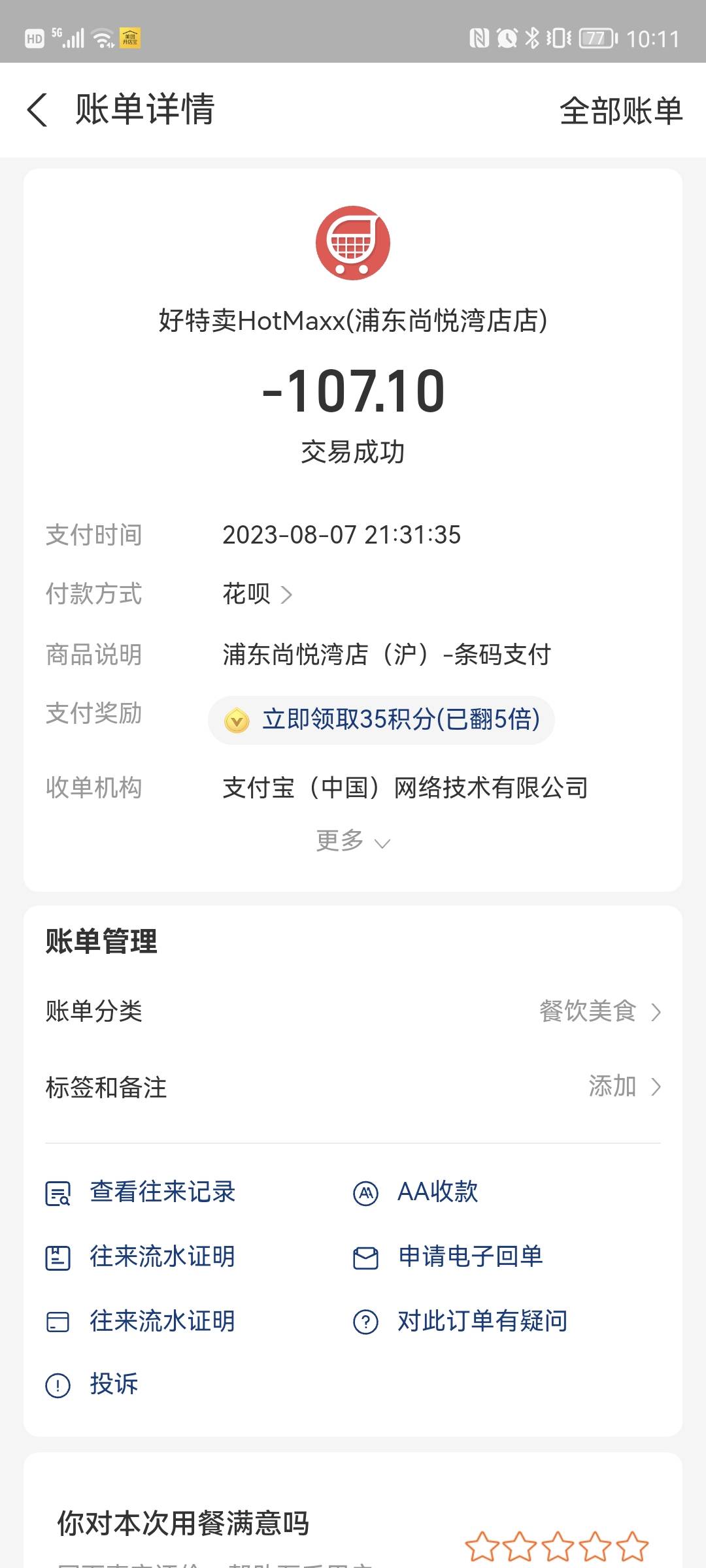The width and height of the screenshot is (706, 1568).
Task: Claim the 立即领取35积分 reward
Action: pyautogui.click(x=381, y=720)
